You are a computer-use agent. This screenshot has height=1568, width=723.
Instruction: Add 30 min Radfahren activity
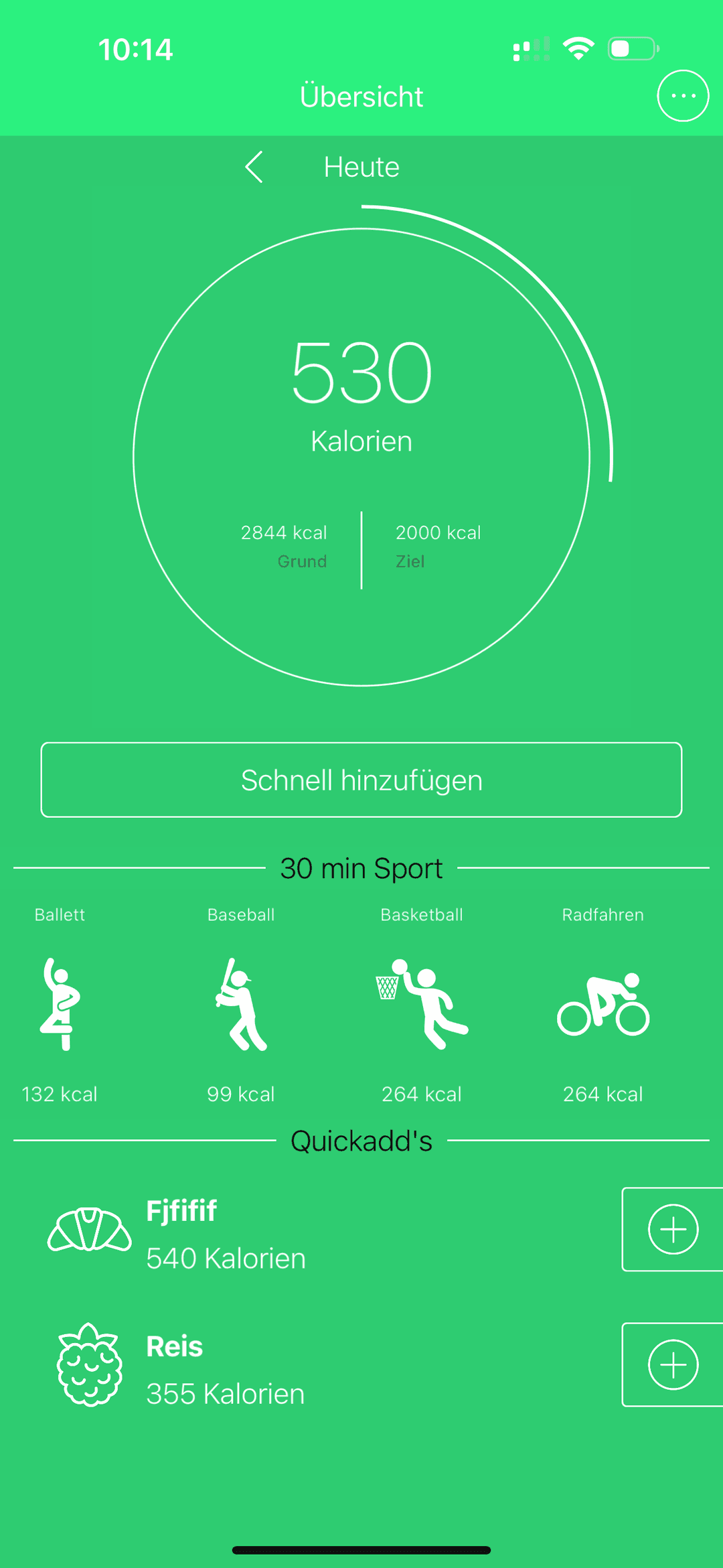coord(602,1003)
